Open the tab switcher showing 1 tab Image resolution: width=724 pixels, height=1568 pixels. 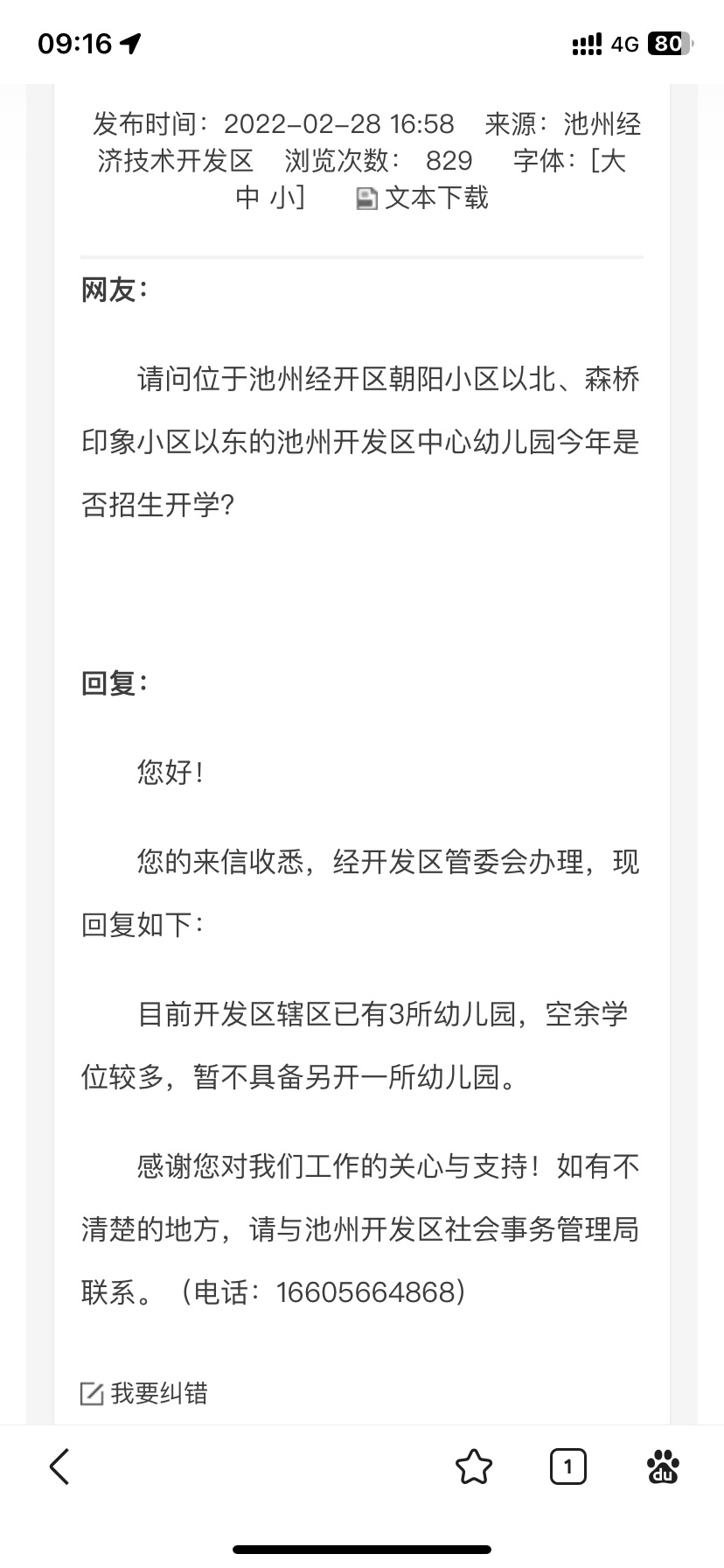(567, 1466)
